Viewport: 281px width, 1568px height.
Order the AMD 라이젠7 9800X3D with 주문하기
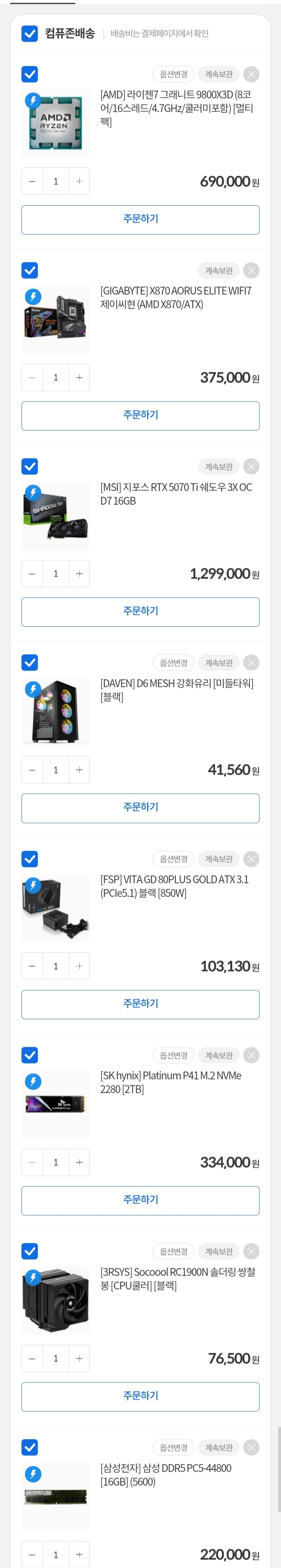[140, 219]
